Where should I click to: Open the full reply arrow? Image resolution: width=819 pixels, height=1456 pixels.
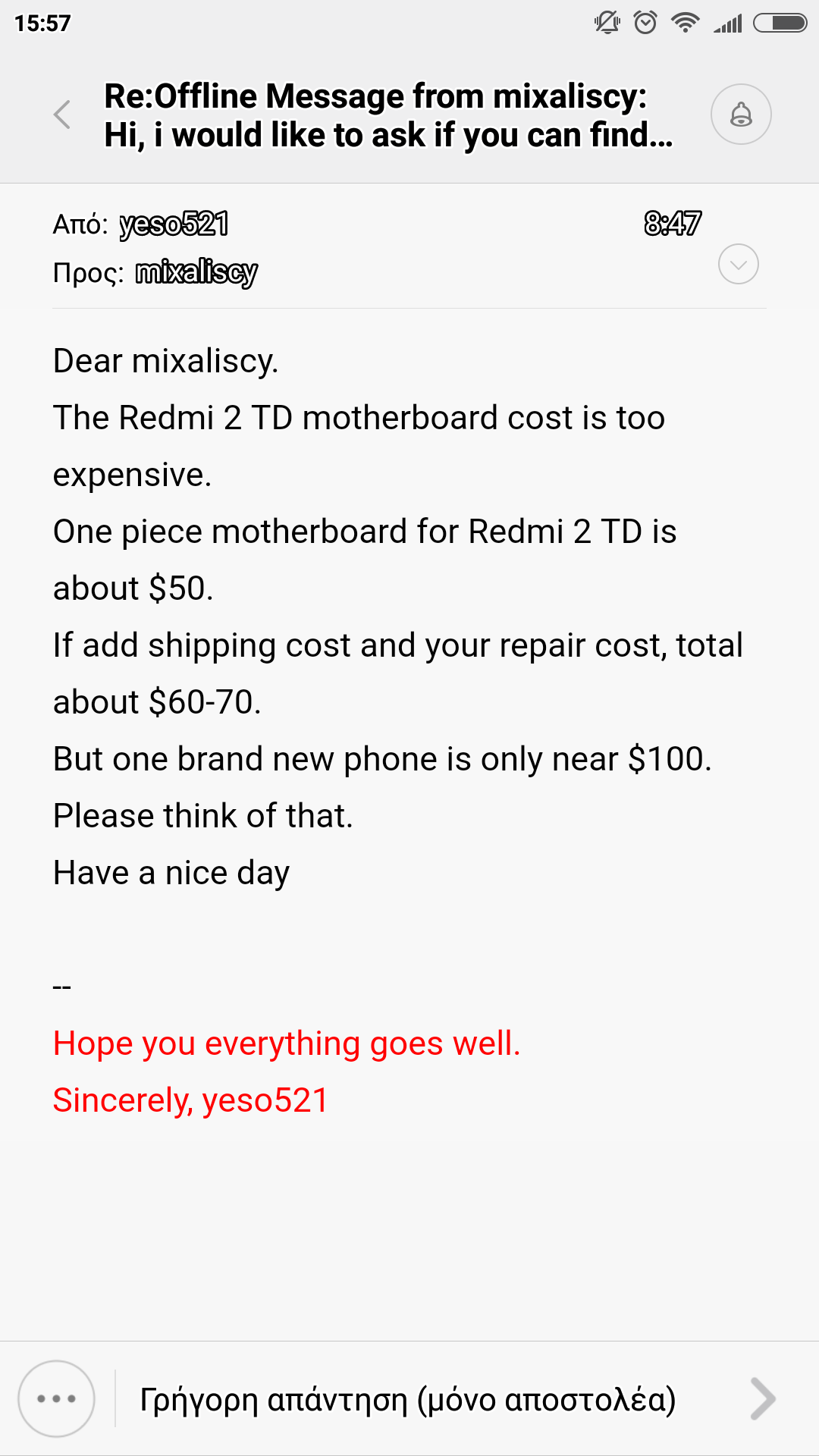click(x=763, y=1398)
